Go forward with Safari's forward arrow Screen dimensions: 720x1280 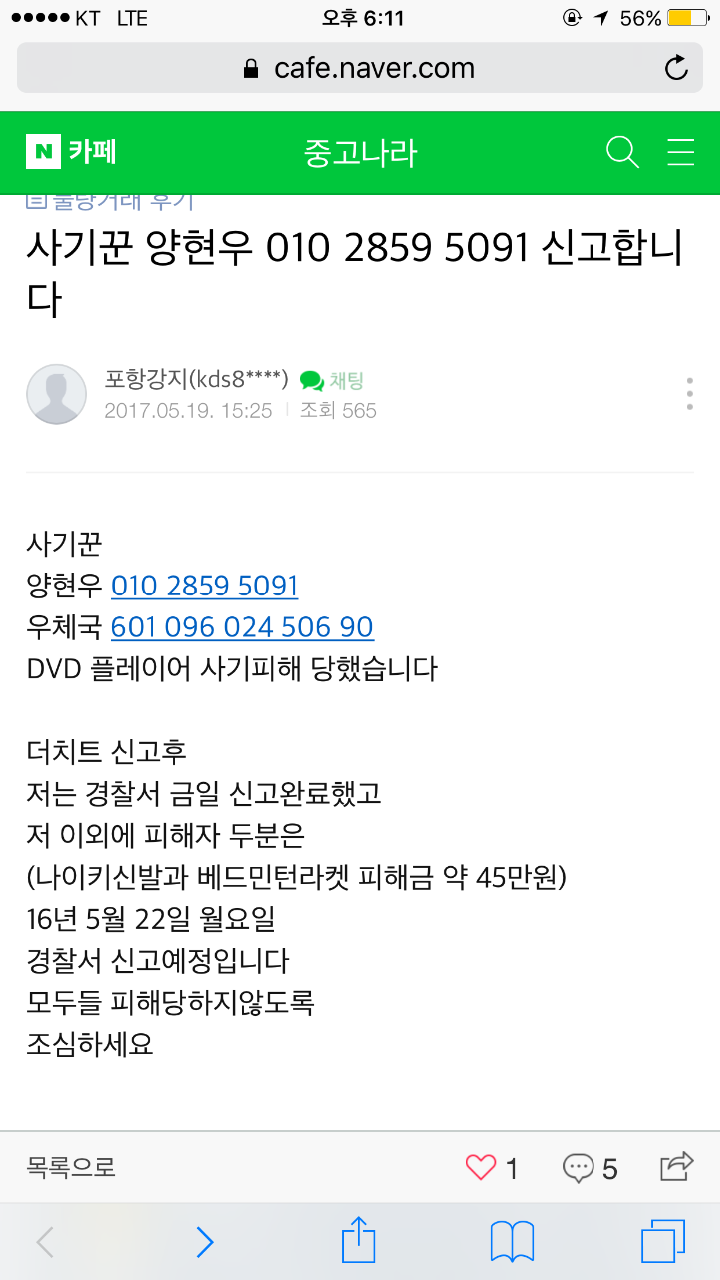[205, 1242]
